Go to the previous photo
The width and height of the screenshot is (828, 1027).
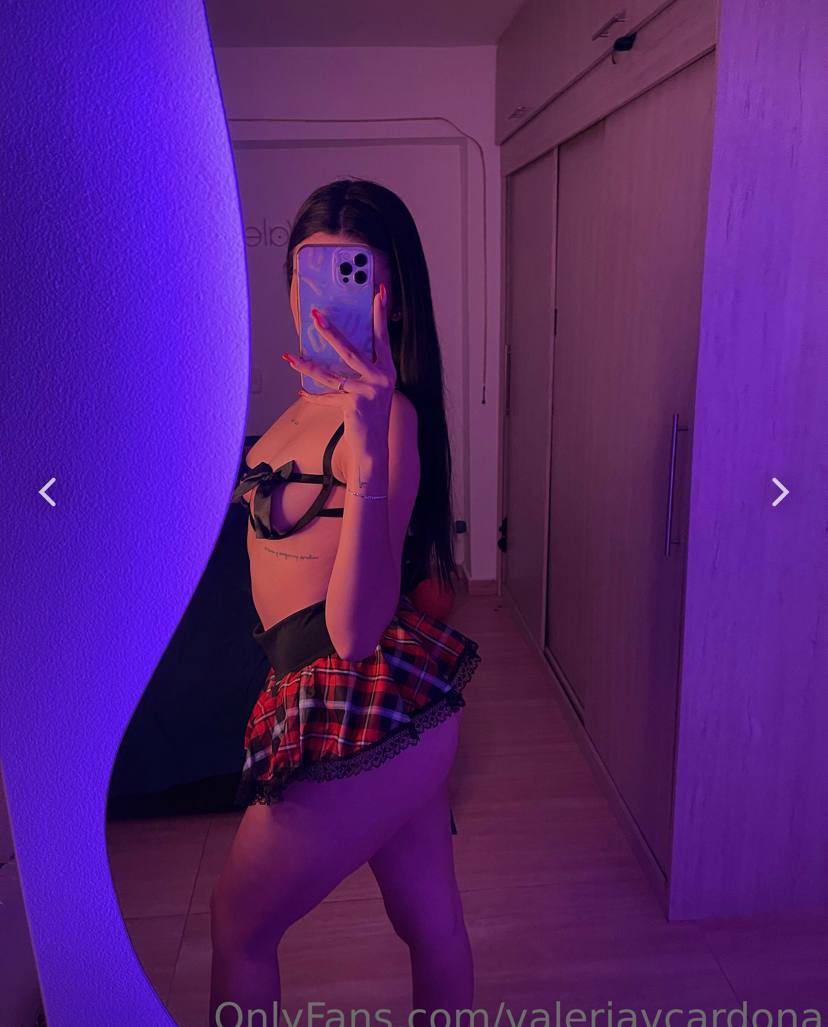47,492
